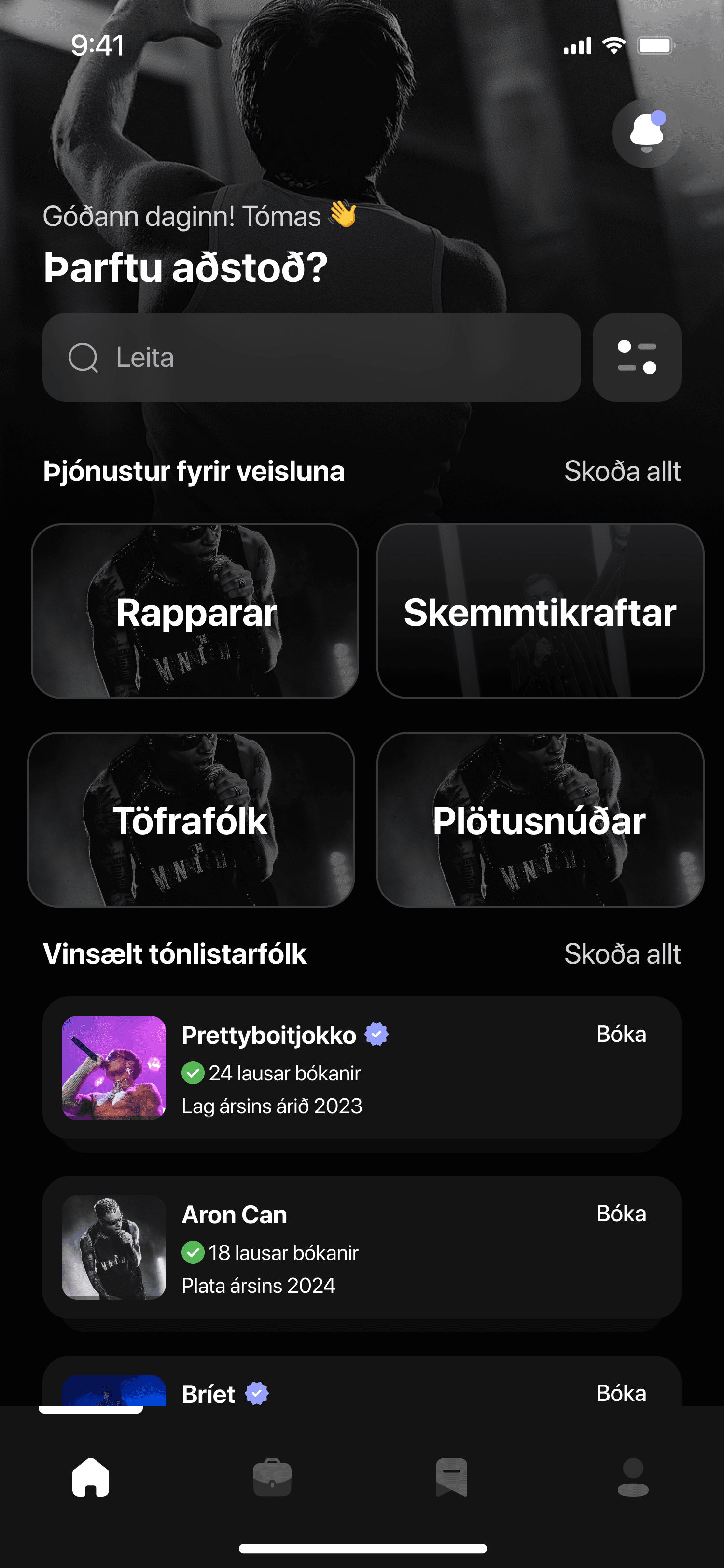
Task: Open the notifications bell
Action: tap(646, 133)
